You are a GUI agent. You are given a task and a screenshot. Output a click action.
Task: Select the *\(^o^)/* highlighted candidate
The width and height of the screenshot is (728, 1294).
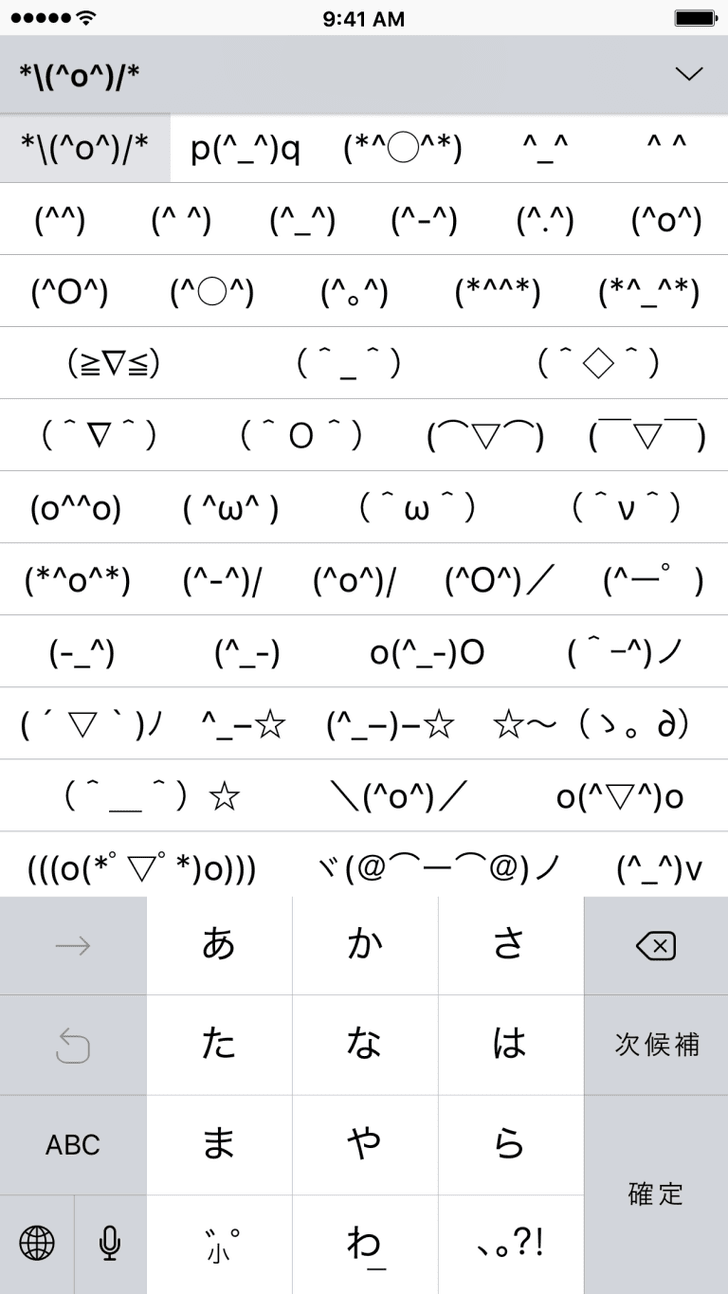pos(85,148)
